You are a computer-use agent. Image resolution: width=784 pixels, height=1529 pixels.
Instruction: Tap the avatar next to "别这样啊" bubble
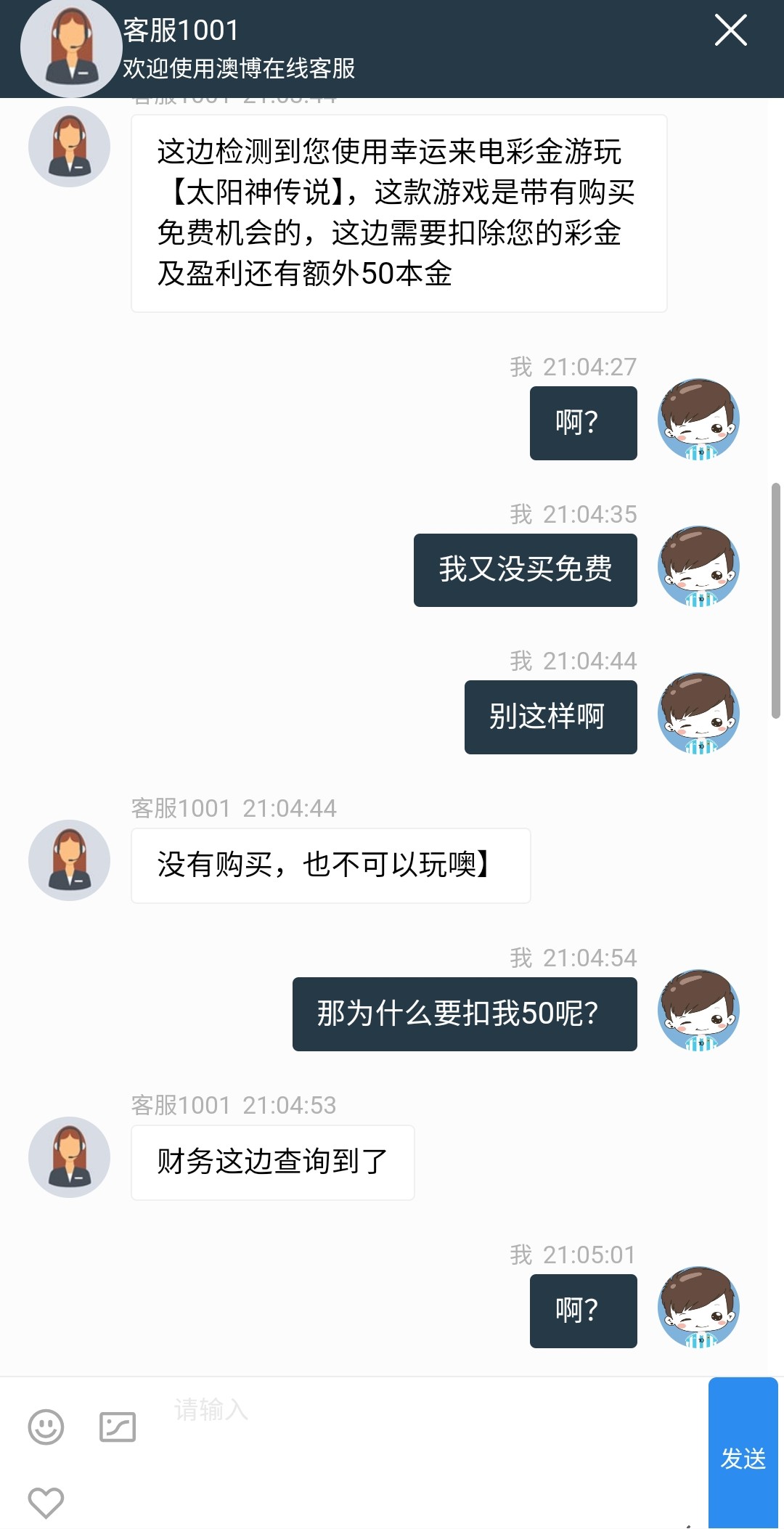[699, 717]
